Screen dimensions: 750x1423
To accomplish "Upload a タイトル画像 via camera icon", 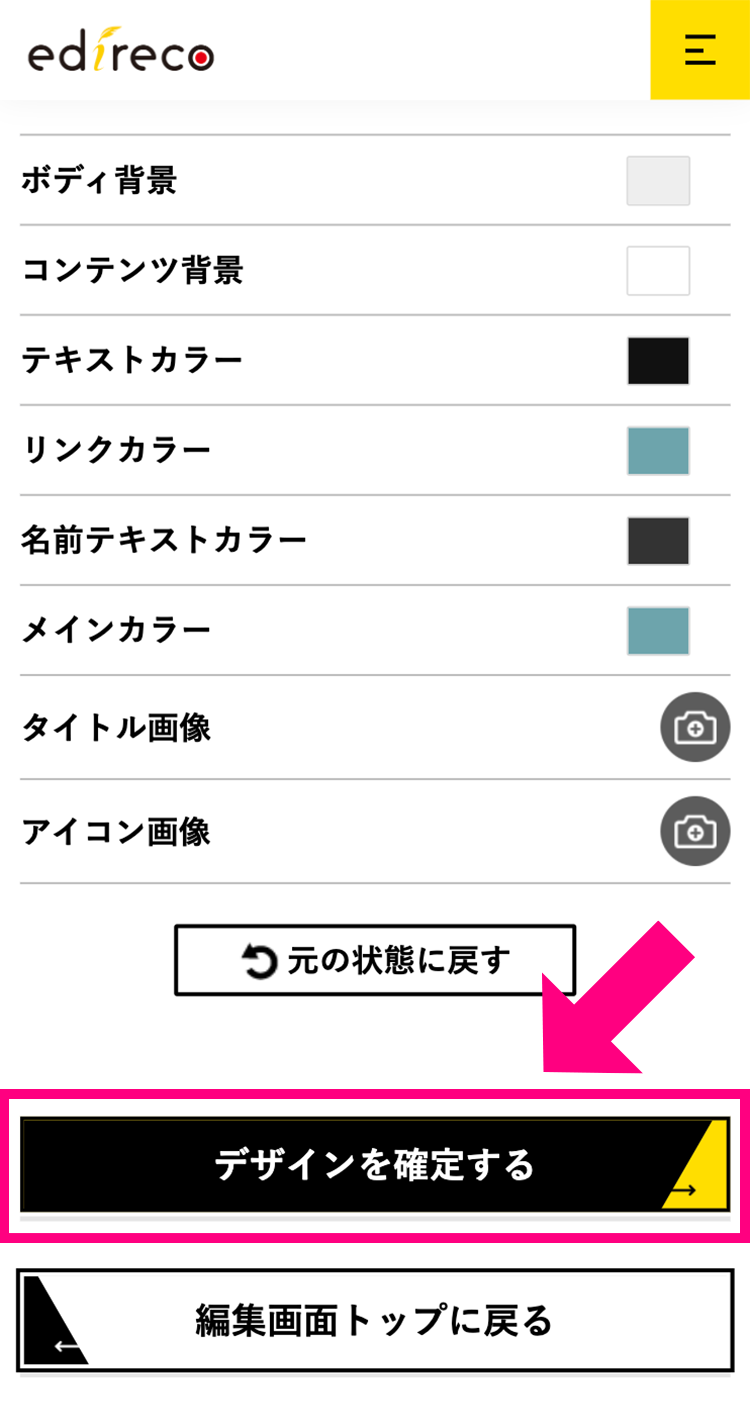I will [695, 728].
